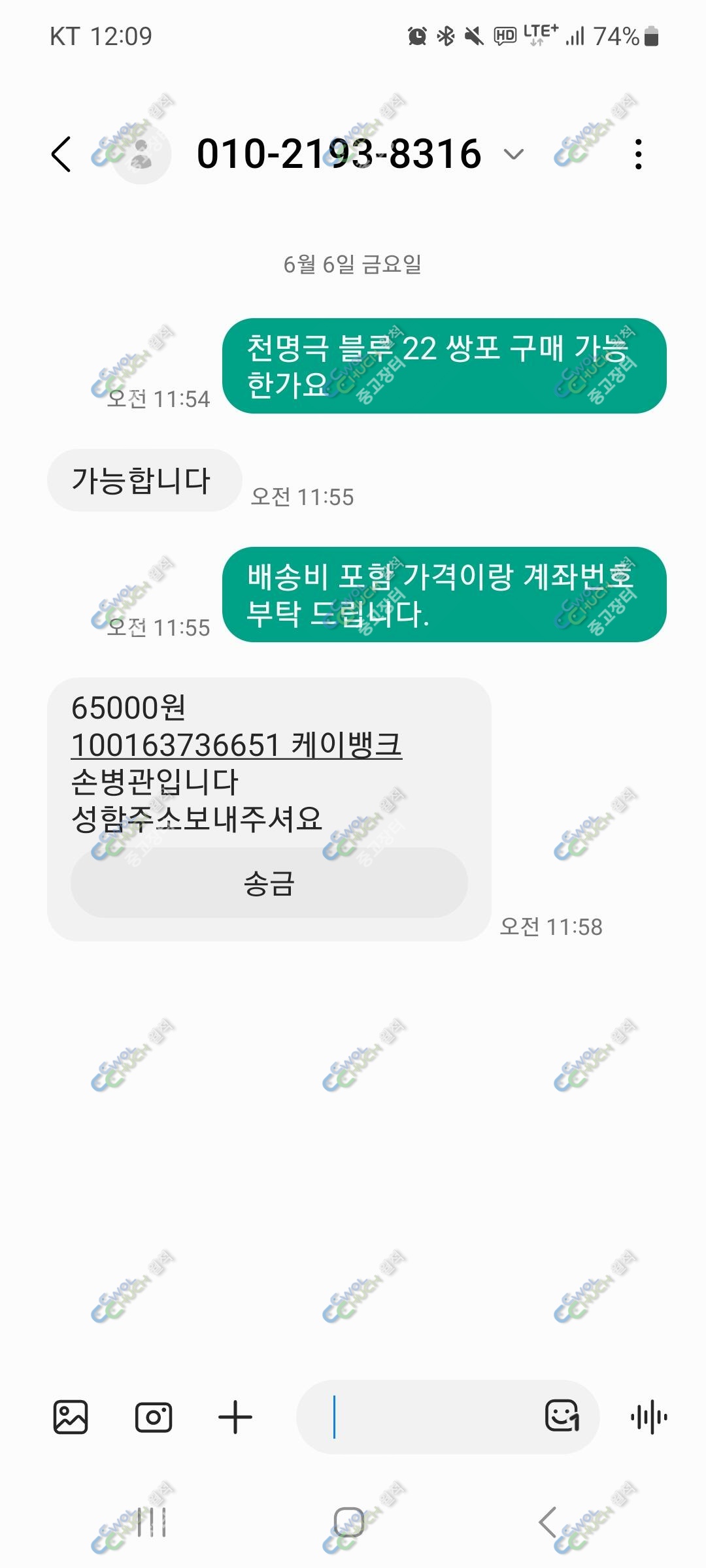The height and width of the screenshot is (1568, 706).
Task: Go to the home screen
Action: [x=349, y=1522]
